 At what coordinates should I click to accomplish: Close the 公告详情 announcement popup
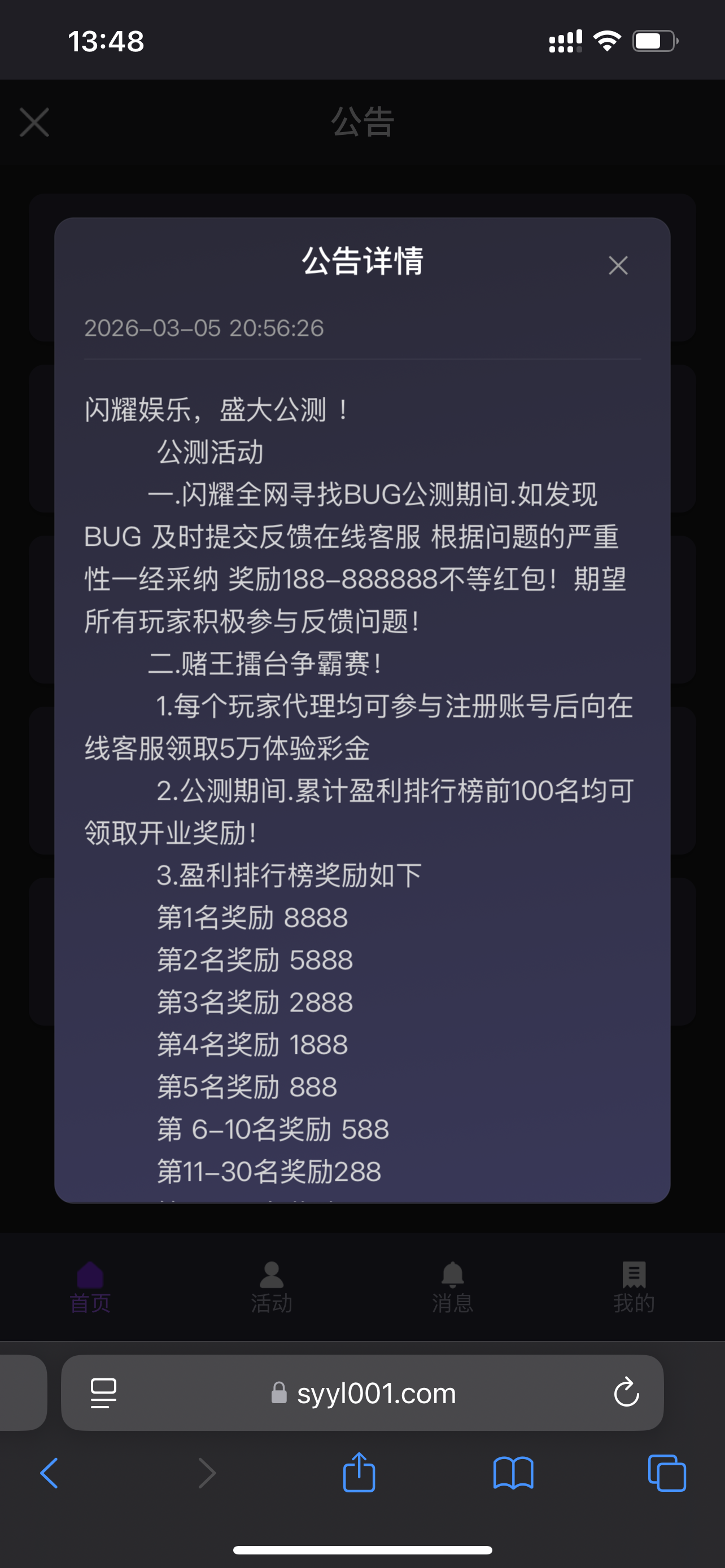click(618, 265)
